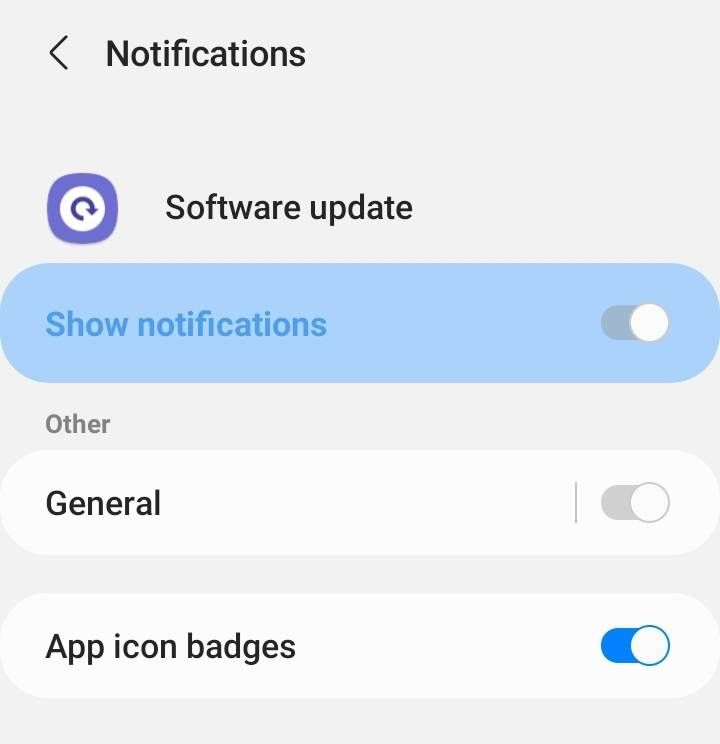Click the General row label
720x744 pixels.
point(103,502)
